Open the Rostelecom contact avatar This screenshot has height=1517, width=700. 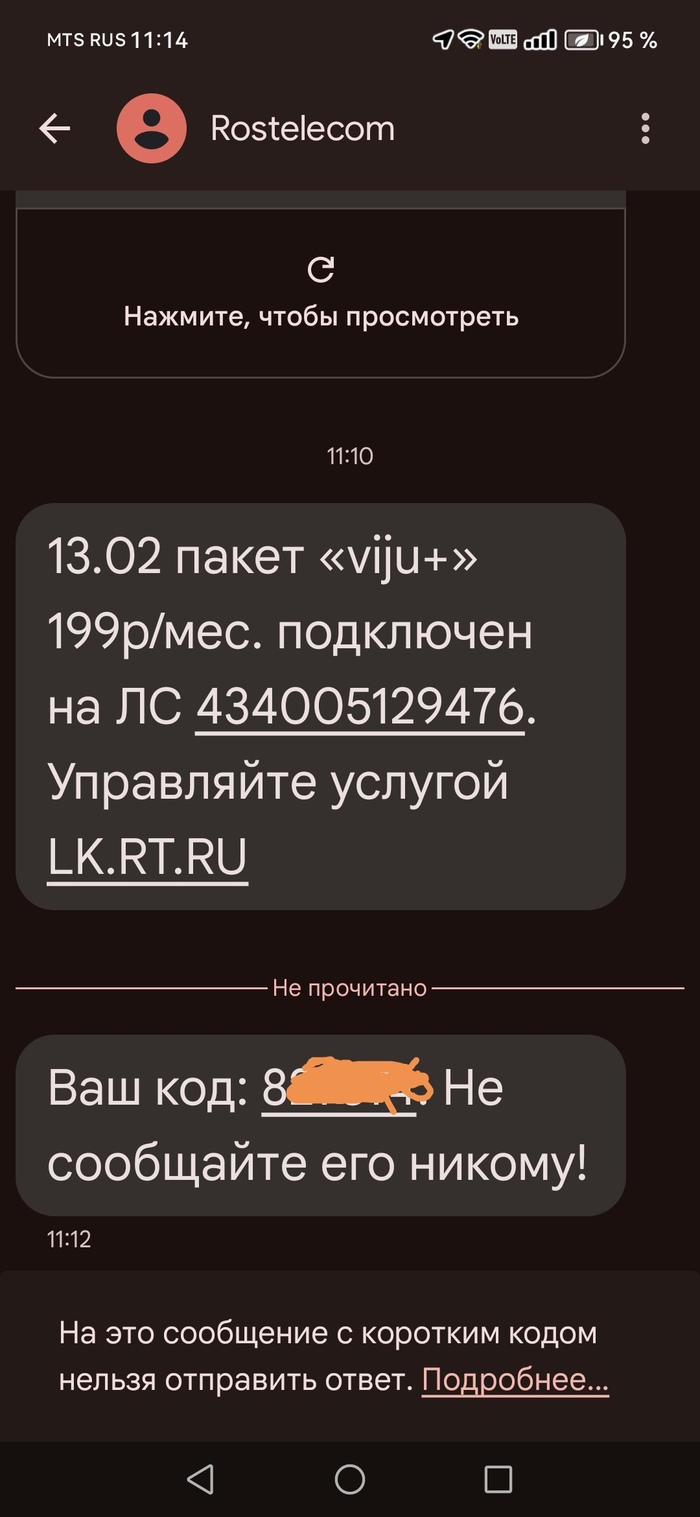tap(152, 128)
